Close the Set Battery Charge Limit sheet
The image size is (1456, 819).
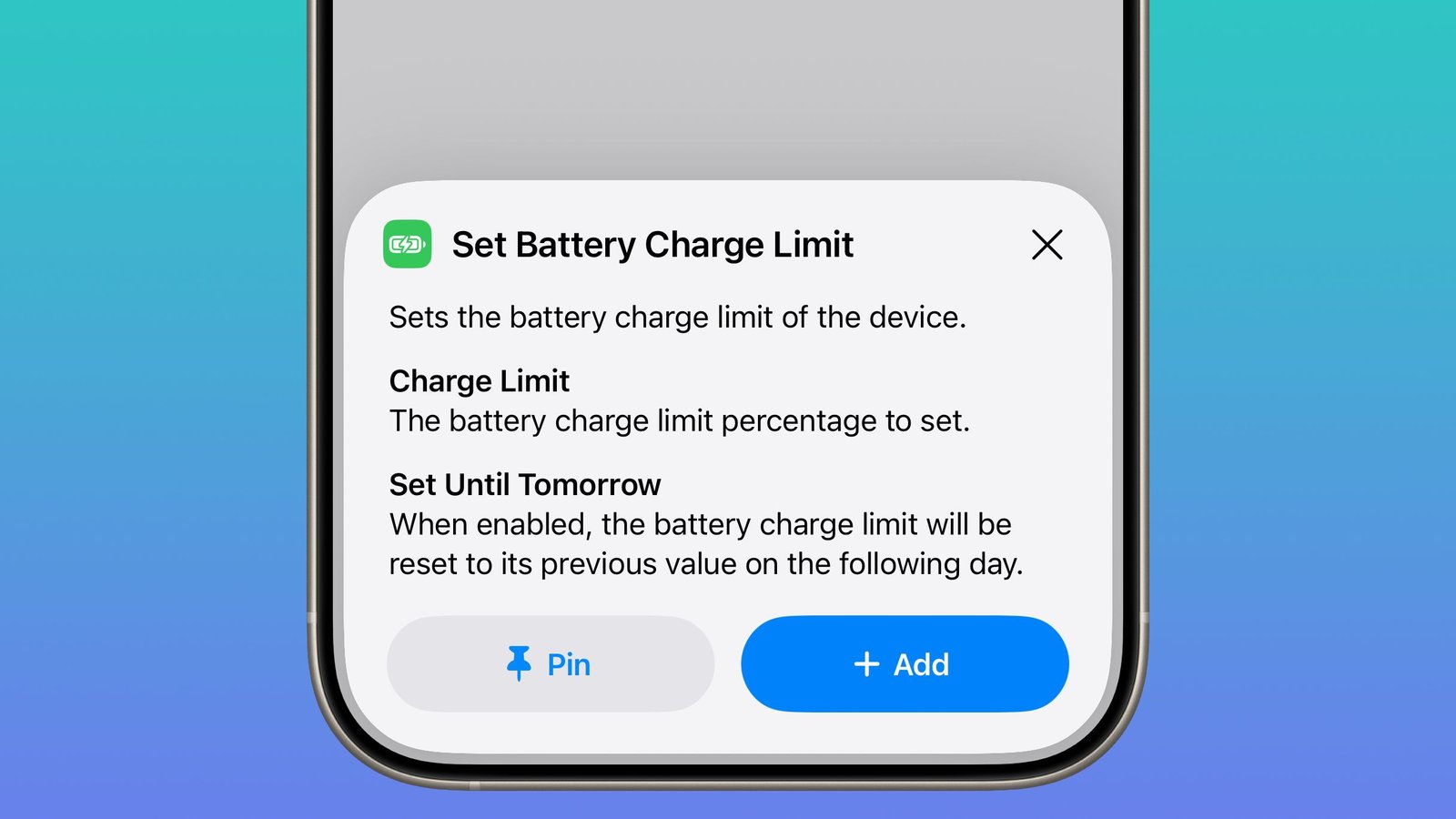coord(1046,245)
